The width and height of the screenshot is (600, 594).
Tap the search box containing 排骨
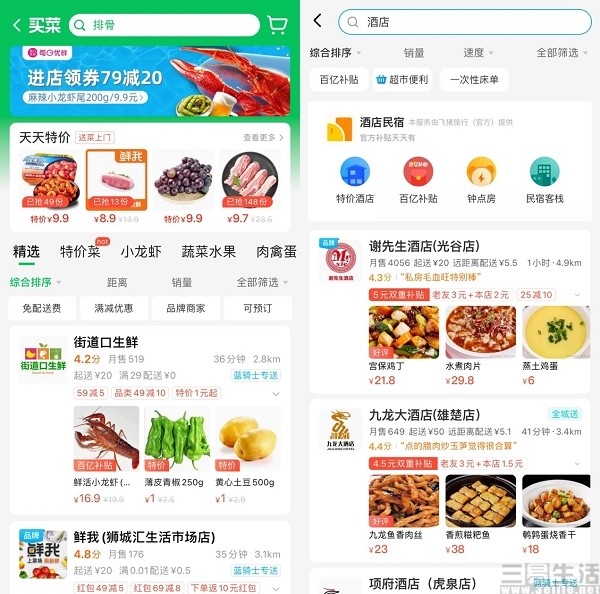click(165, 24)
